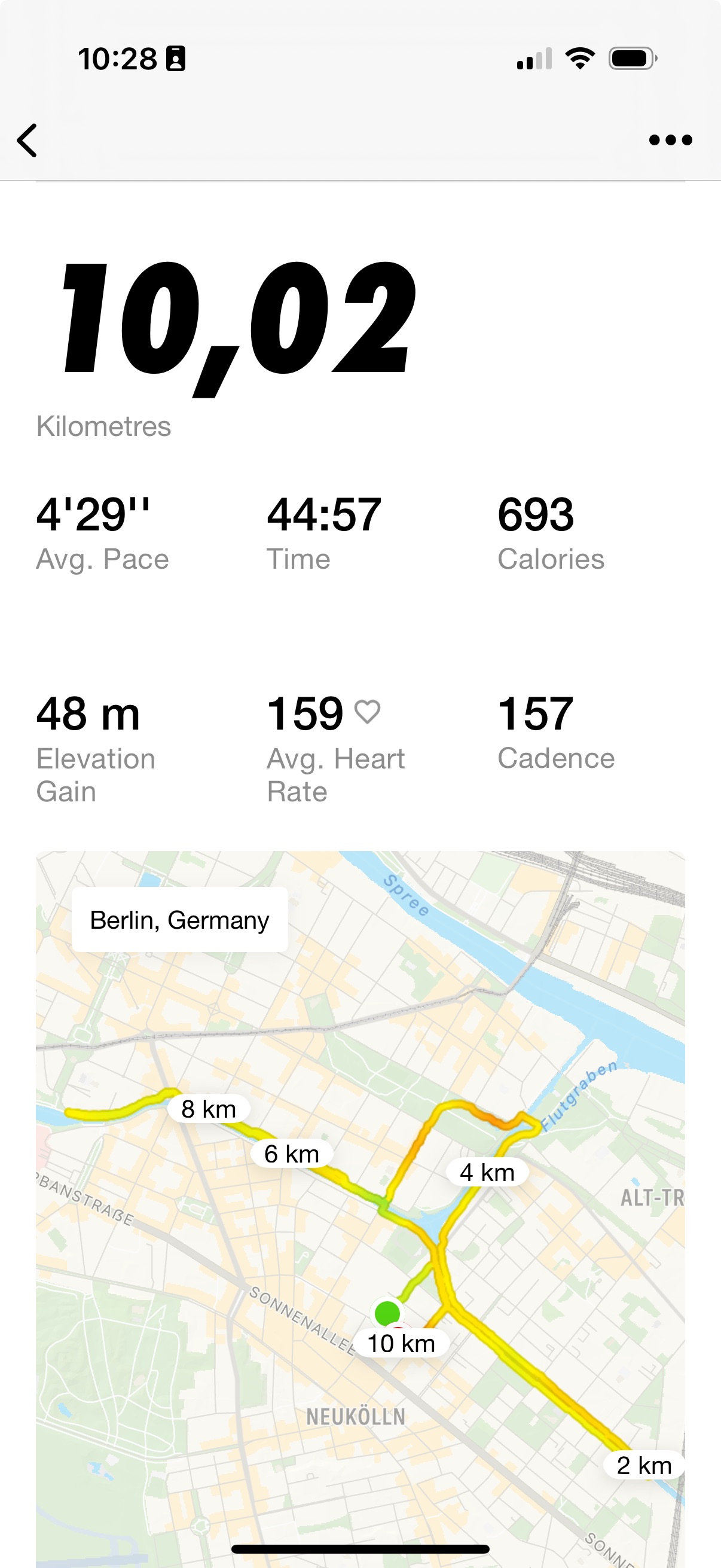Viewport: 721px width, 1568px height.
Task: Tap the 4 km split badge
Action: 488,1172
